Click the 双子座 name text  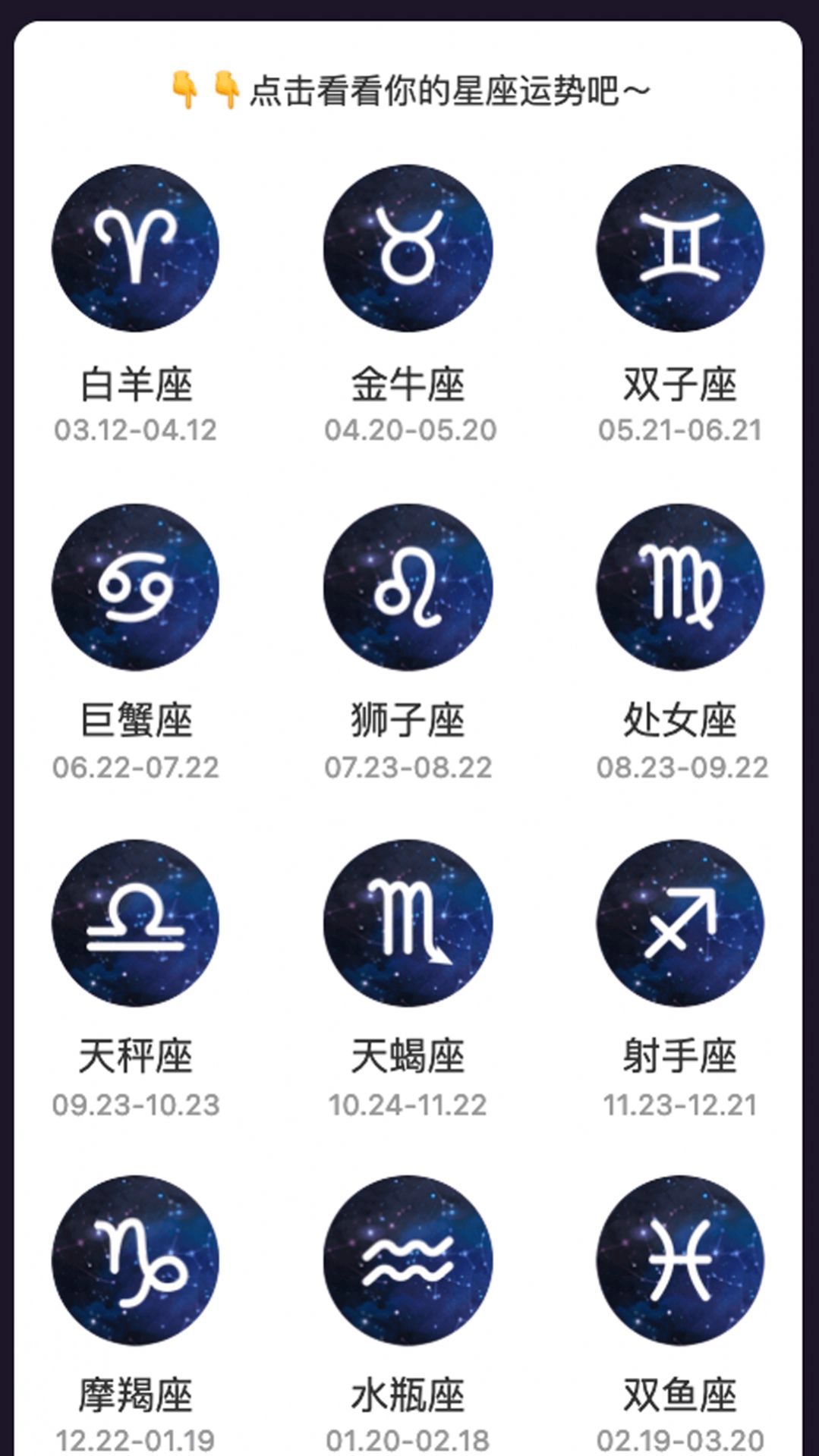click(679, 385)
